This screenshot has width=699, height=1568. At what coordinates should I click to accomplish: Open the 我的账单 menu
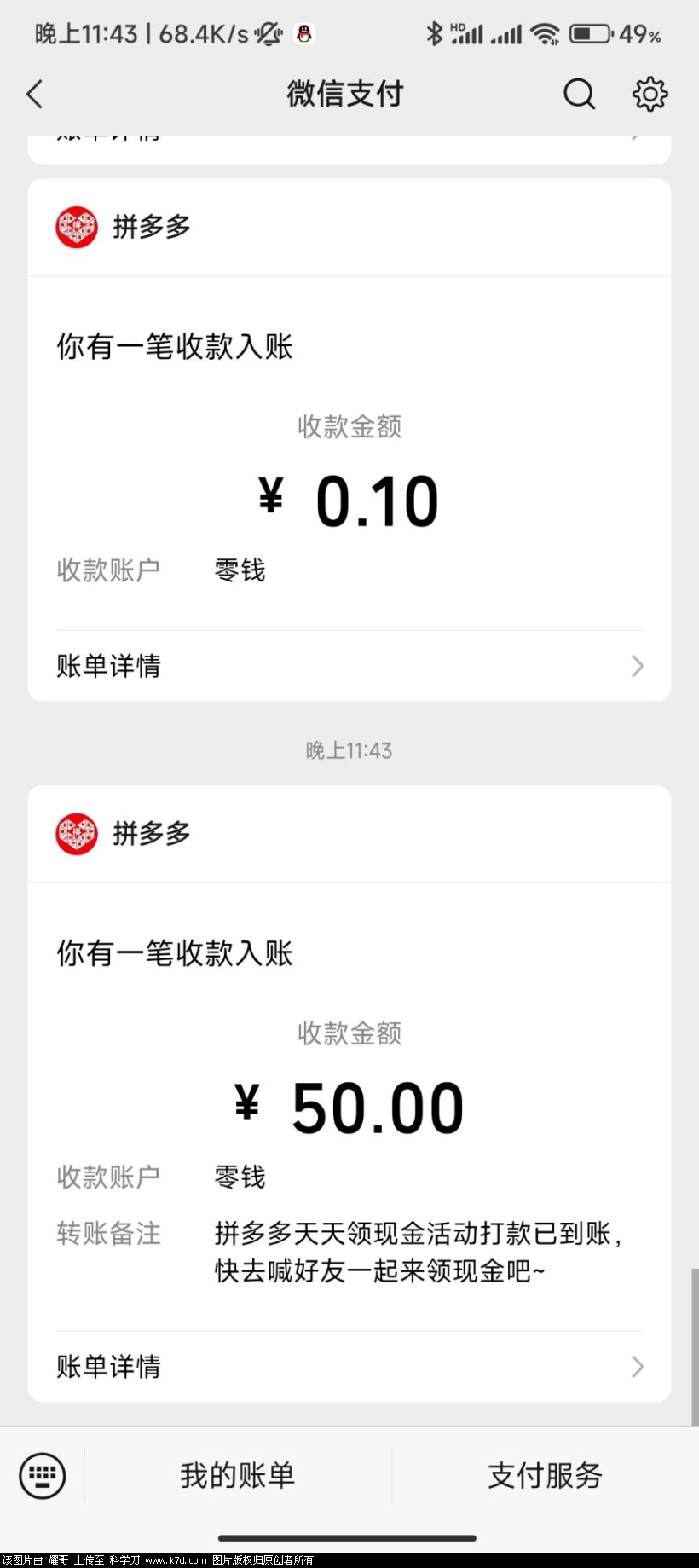(238, 1475)
